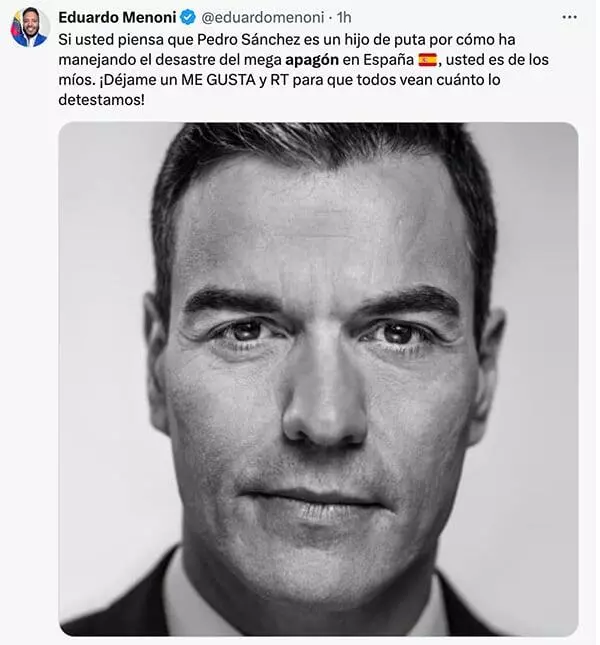Tap the Eduardo Menoni display name
Screen dimensions: 600x645
(117, 17)
